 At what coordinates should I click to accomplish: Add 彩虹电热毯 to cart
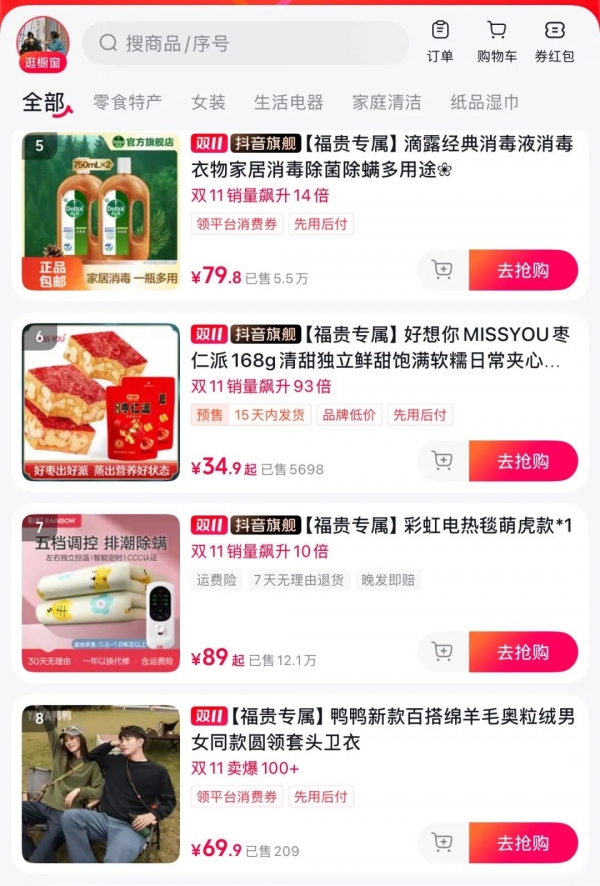(442, 652)
